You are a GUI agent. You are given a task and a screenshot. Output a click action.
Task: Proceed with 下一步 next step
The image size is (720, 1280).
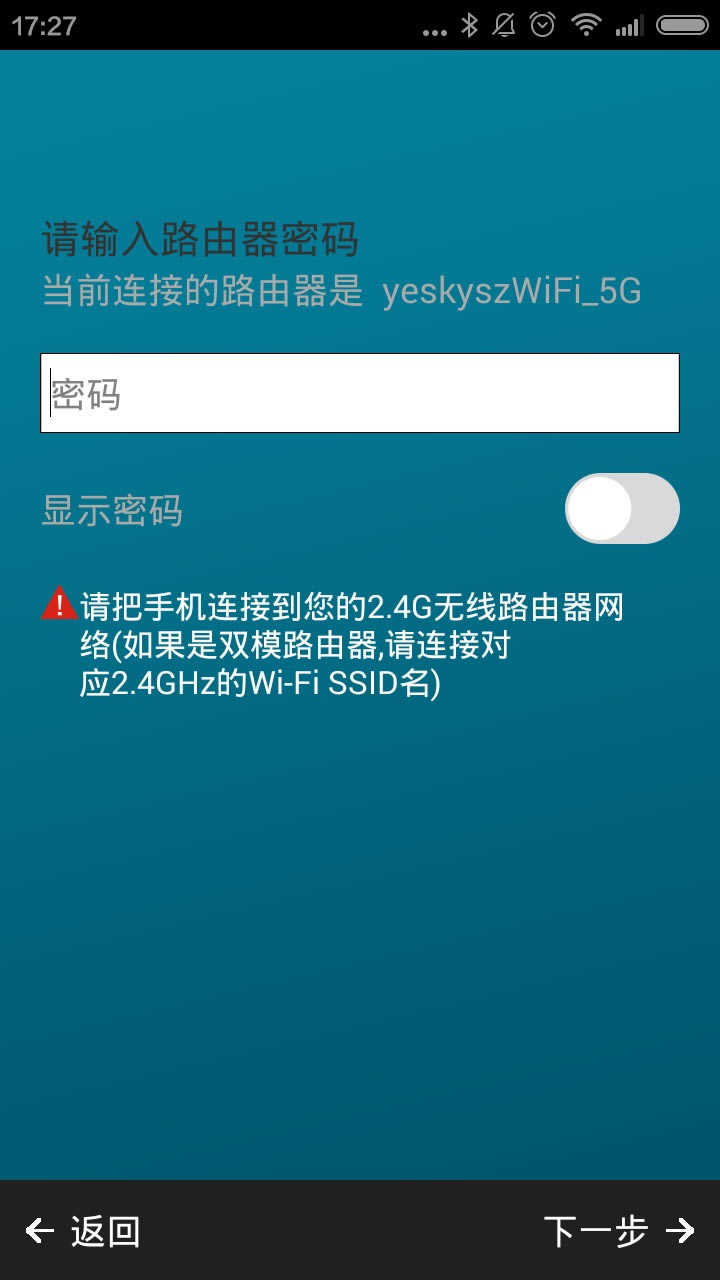pyautogui.click(x=618, y=1231)
